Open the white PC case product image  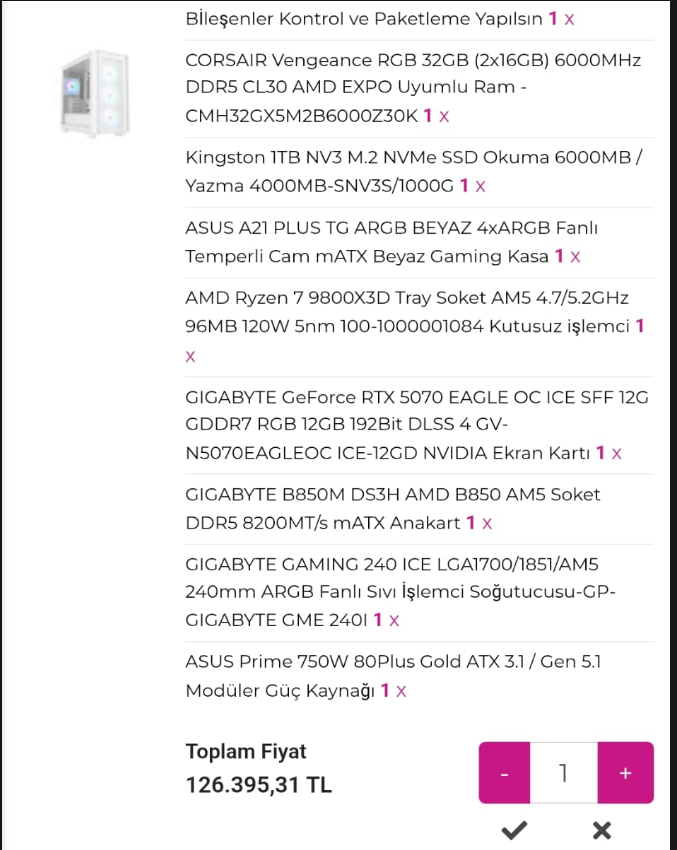[95, 93]
